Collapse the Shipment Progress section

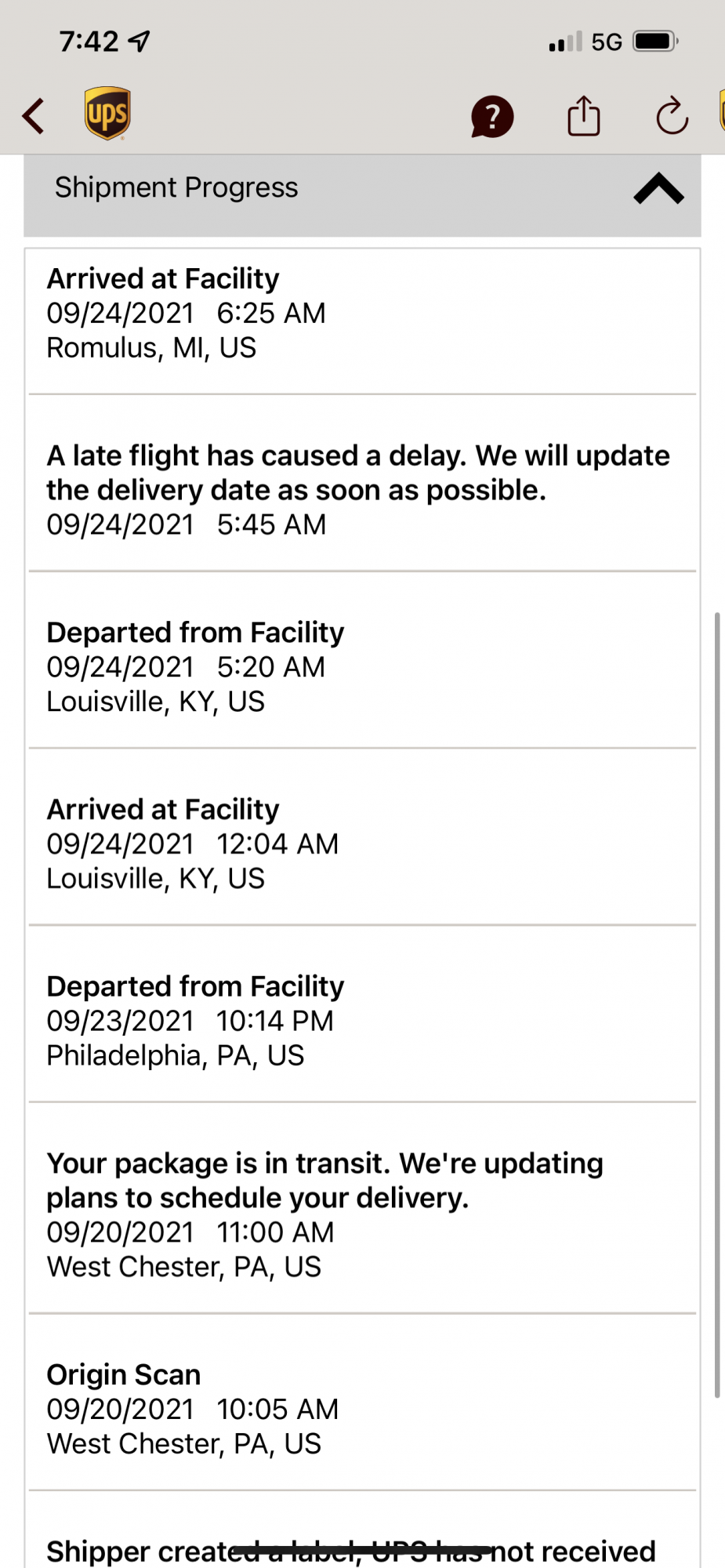point(658,189)
